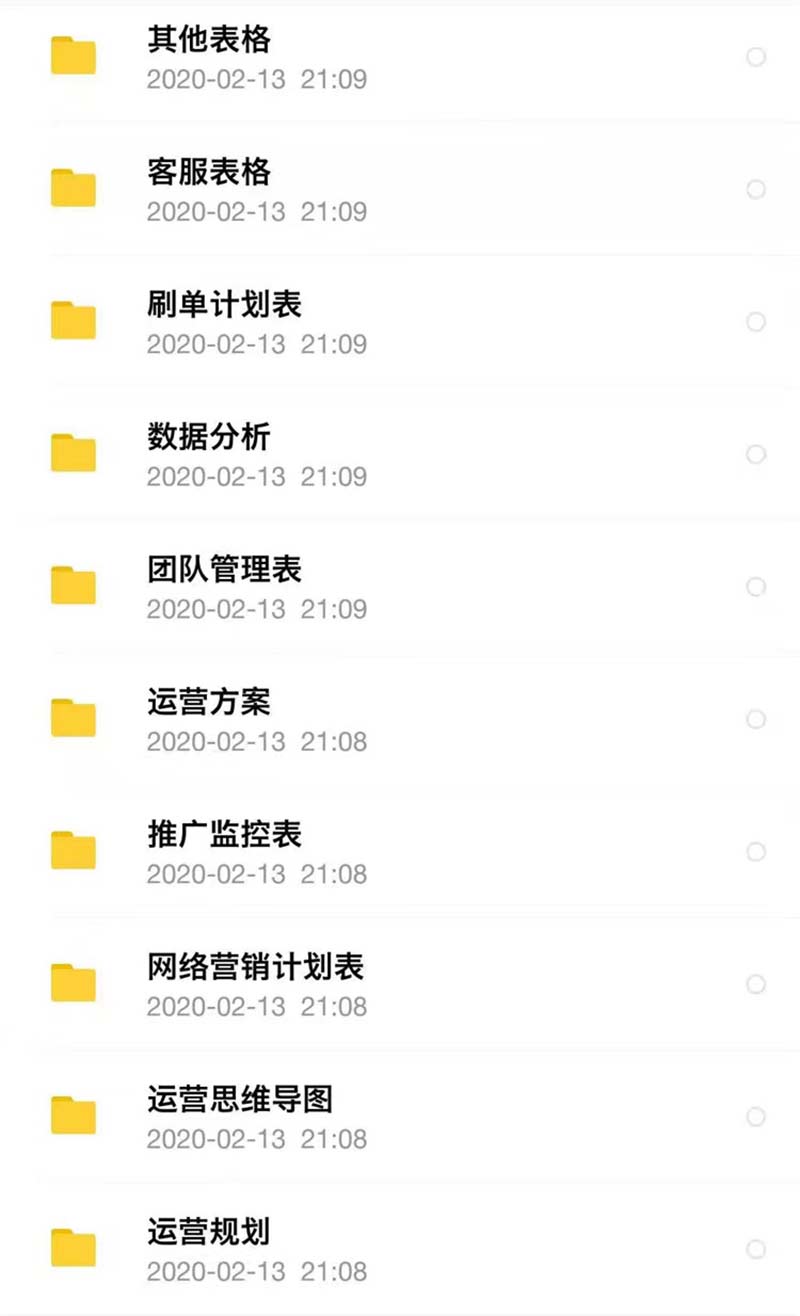Open the 其他表格 folder
This screenshot has width=800, height=1316.
pos(209,40)
